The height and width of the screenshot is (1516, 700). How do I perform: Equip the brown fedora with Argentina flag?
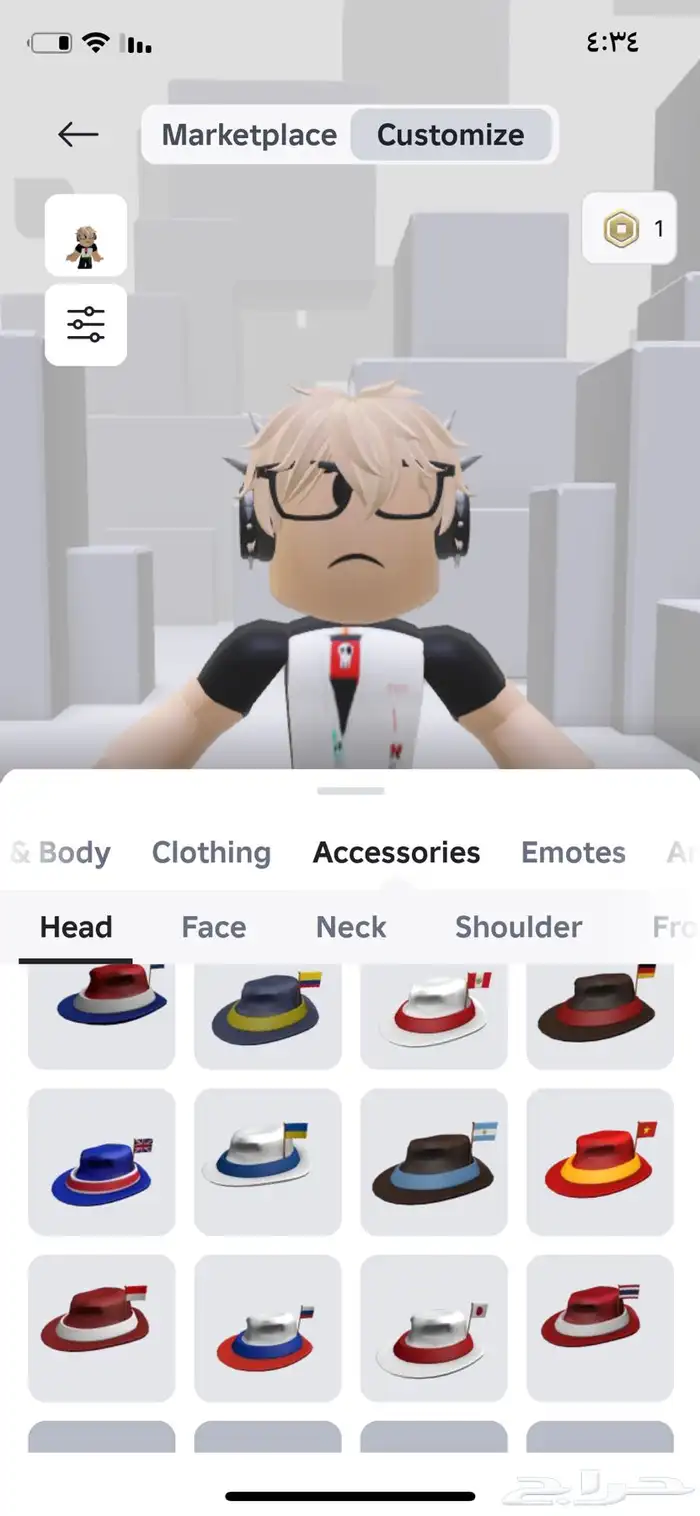434,1162
